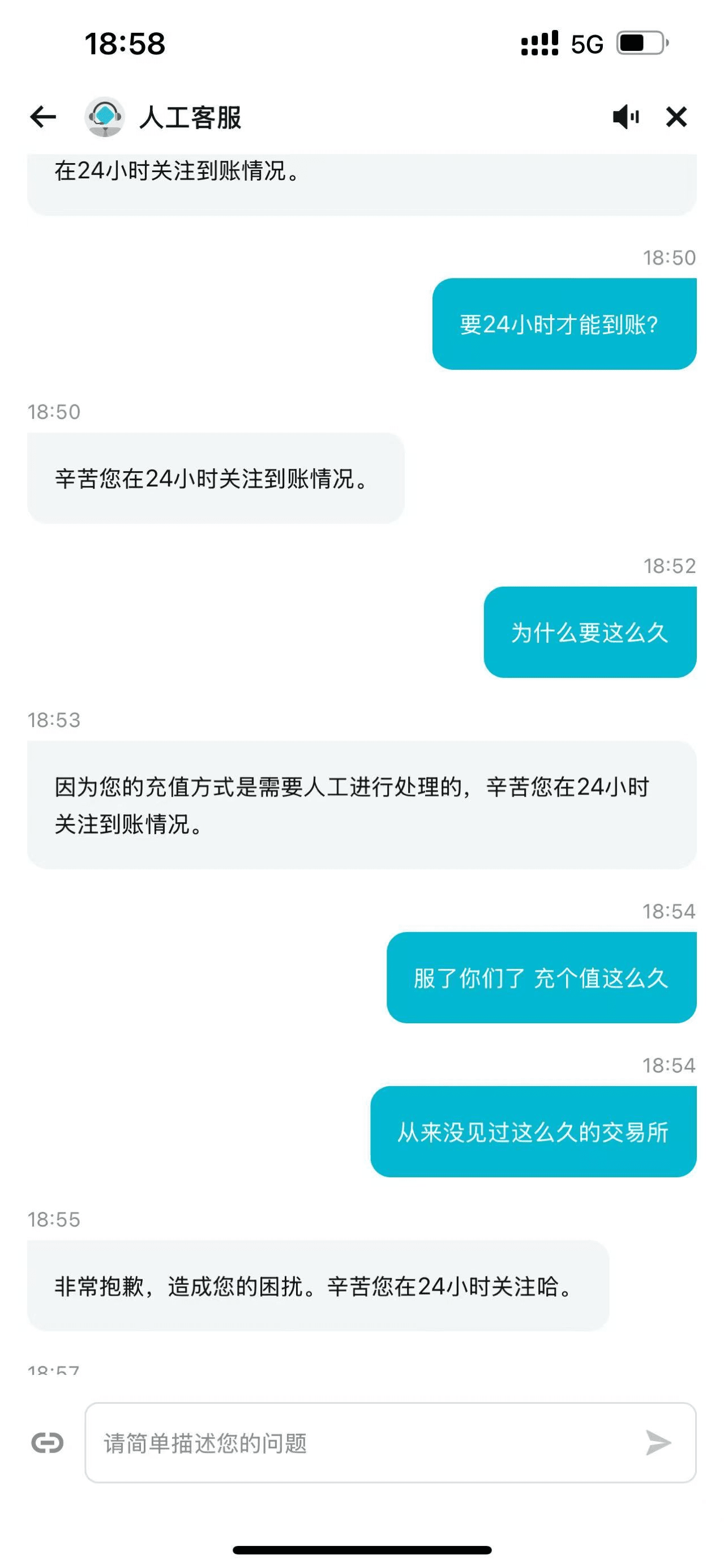Tap the attachment link icon
This screenshot has width=724, height=1568.
pyautogui.click(x=48, y=1442)
